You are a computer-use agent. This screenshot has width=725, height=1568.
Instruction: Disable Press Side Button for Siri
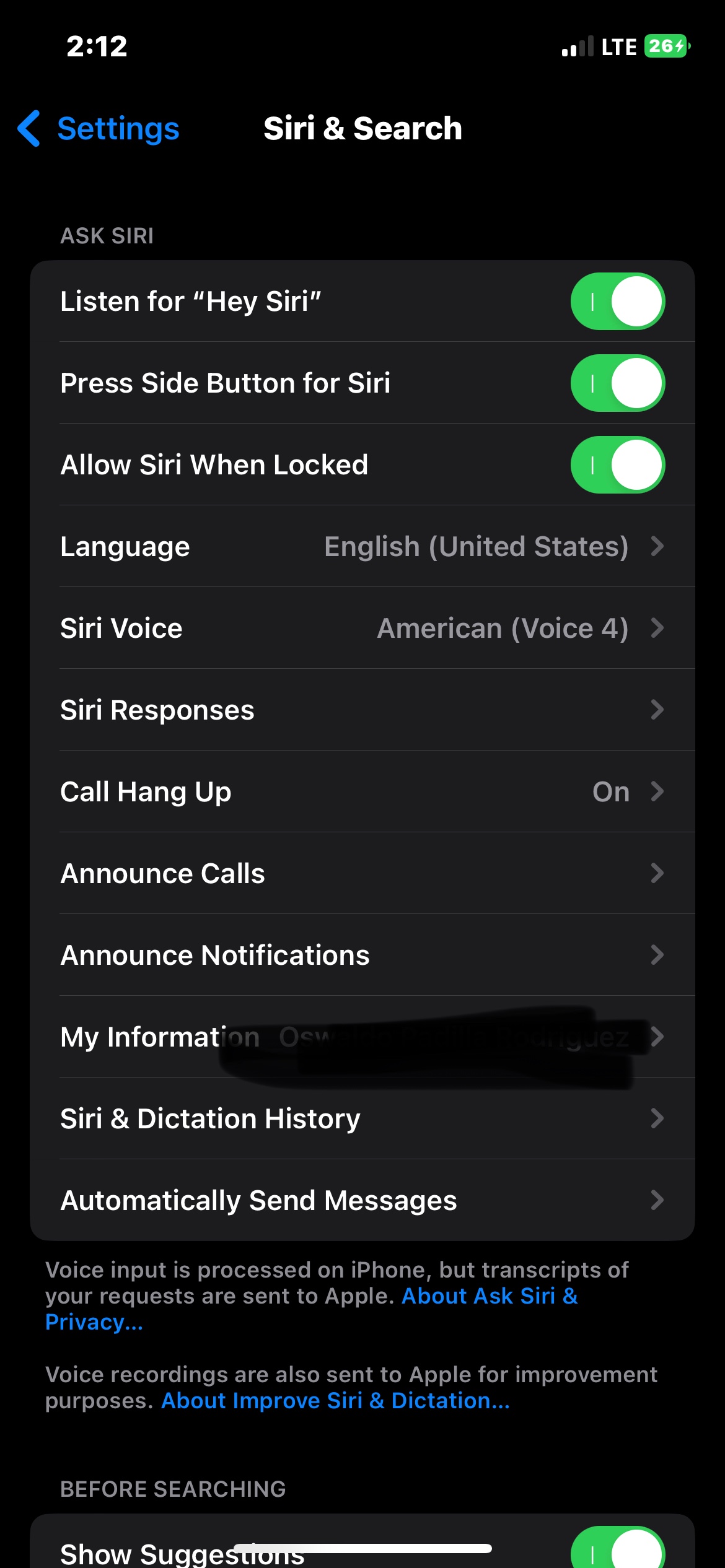[617, 383]
